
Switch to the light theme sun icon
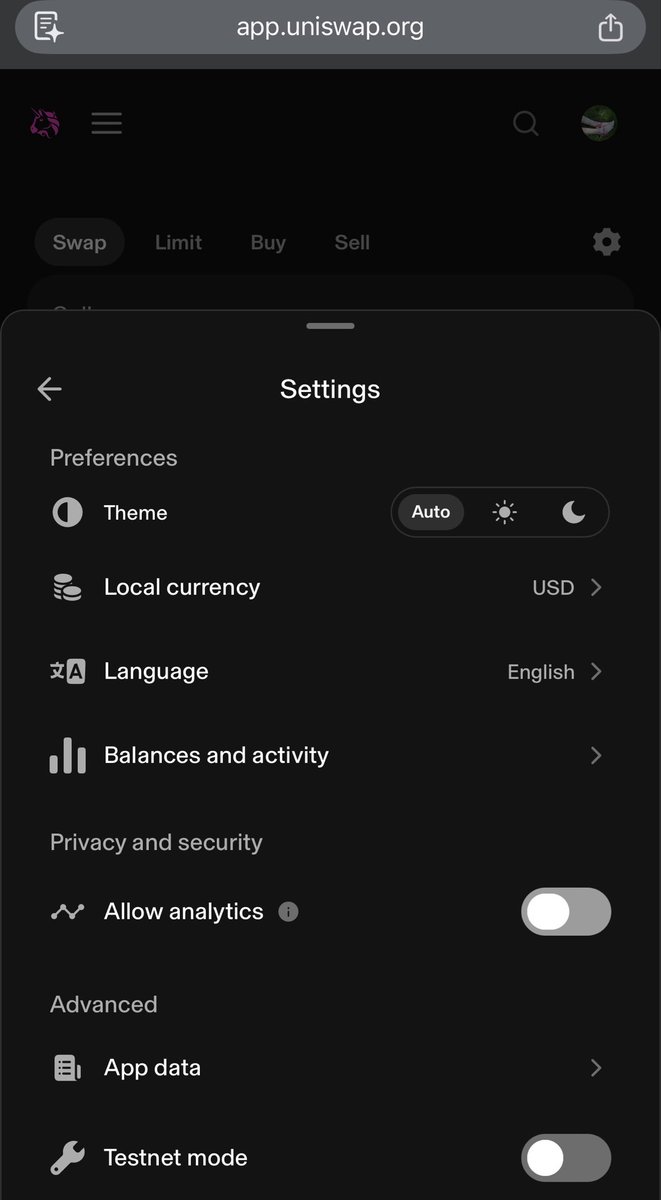coord(505,513)
